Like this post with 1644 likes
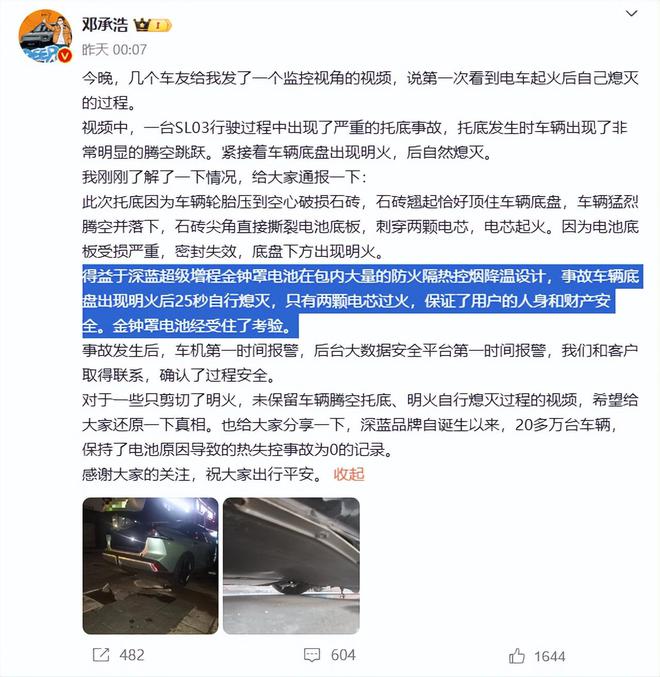Image resolution: width=660 pixels, height=677 pixels. pyautogui.click(x=536, y=655)
